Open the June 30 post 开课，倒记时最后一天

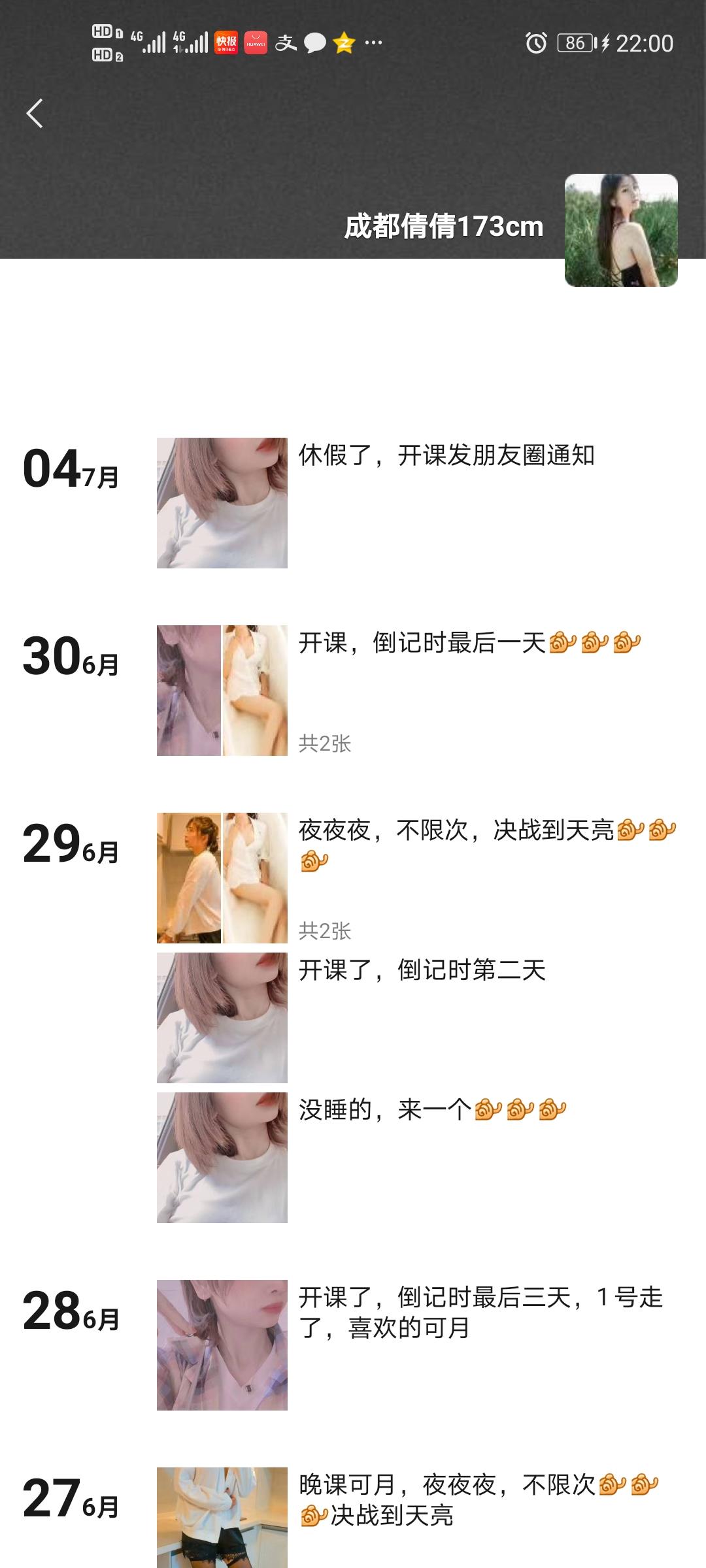click(x=422, y=644)
